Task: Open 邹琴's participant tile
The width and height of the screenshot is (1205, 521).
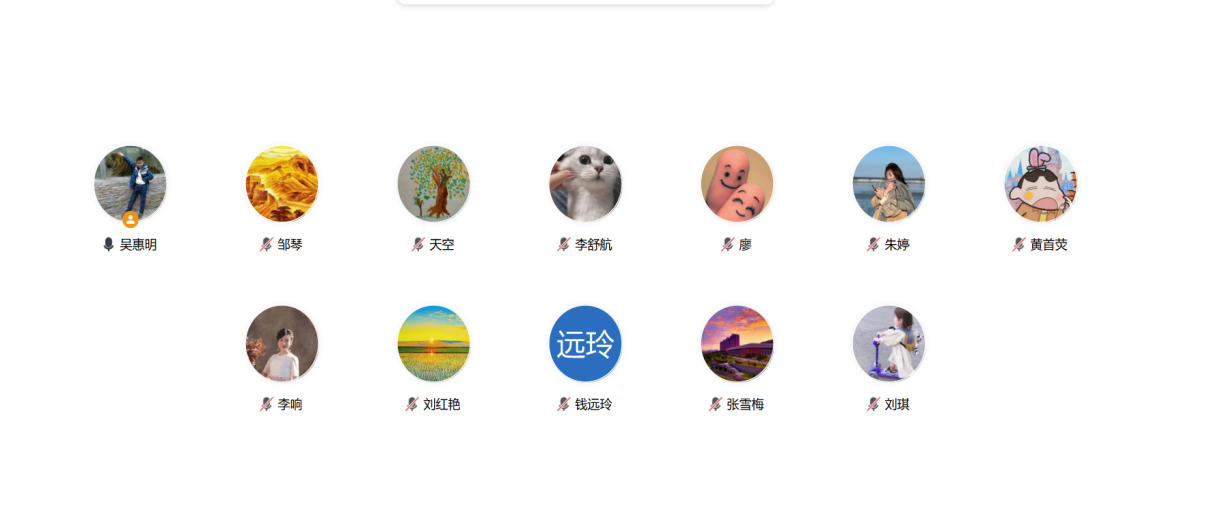Action: pos(282,183)
